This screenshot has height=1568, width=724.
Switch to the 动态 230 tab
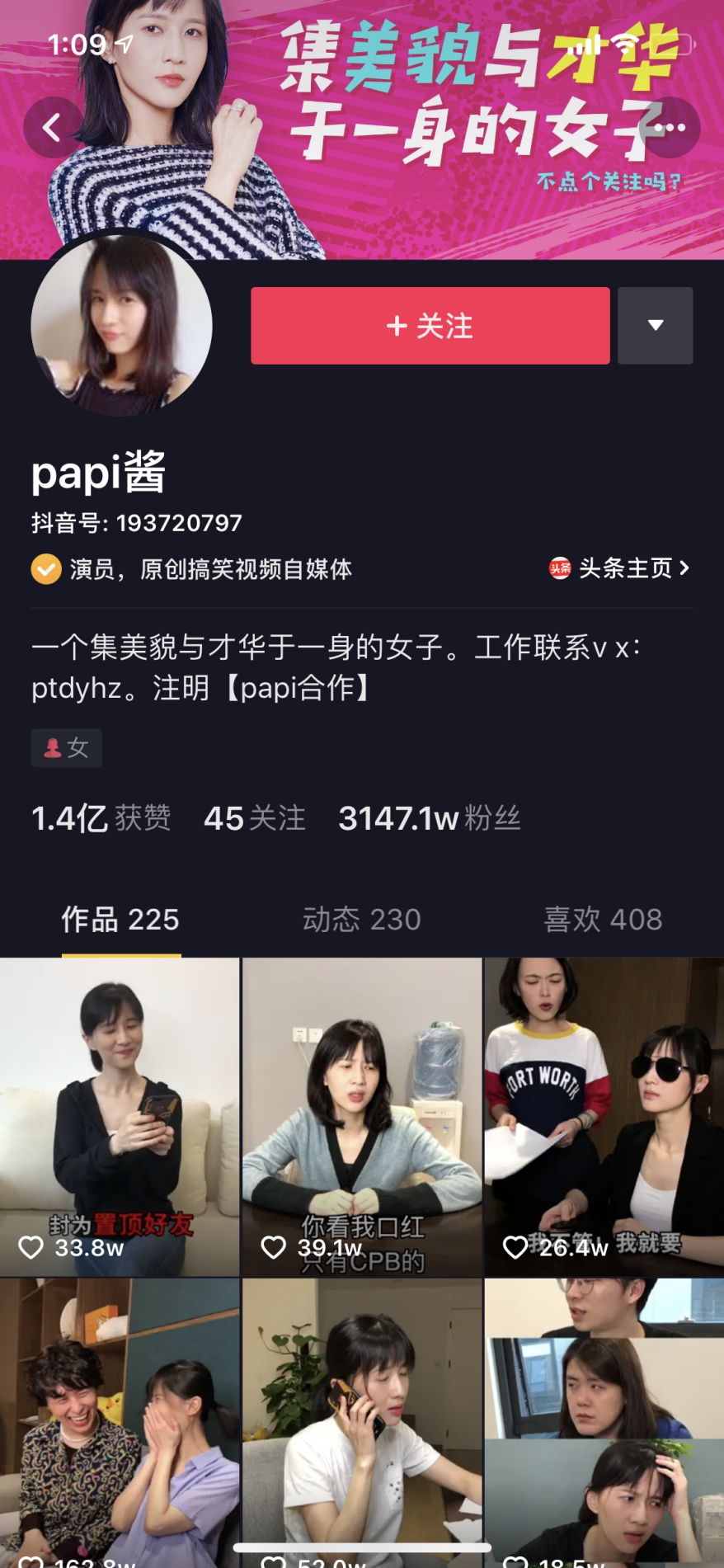[361, 919]
